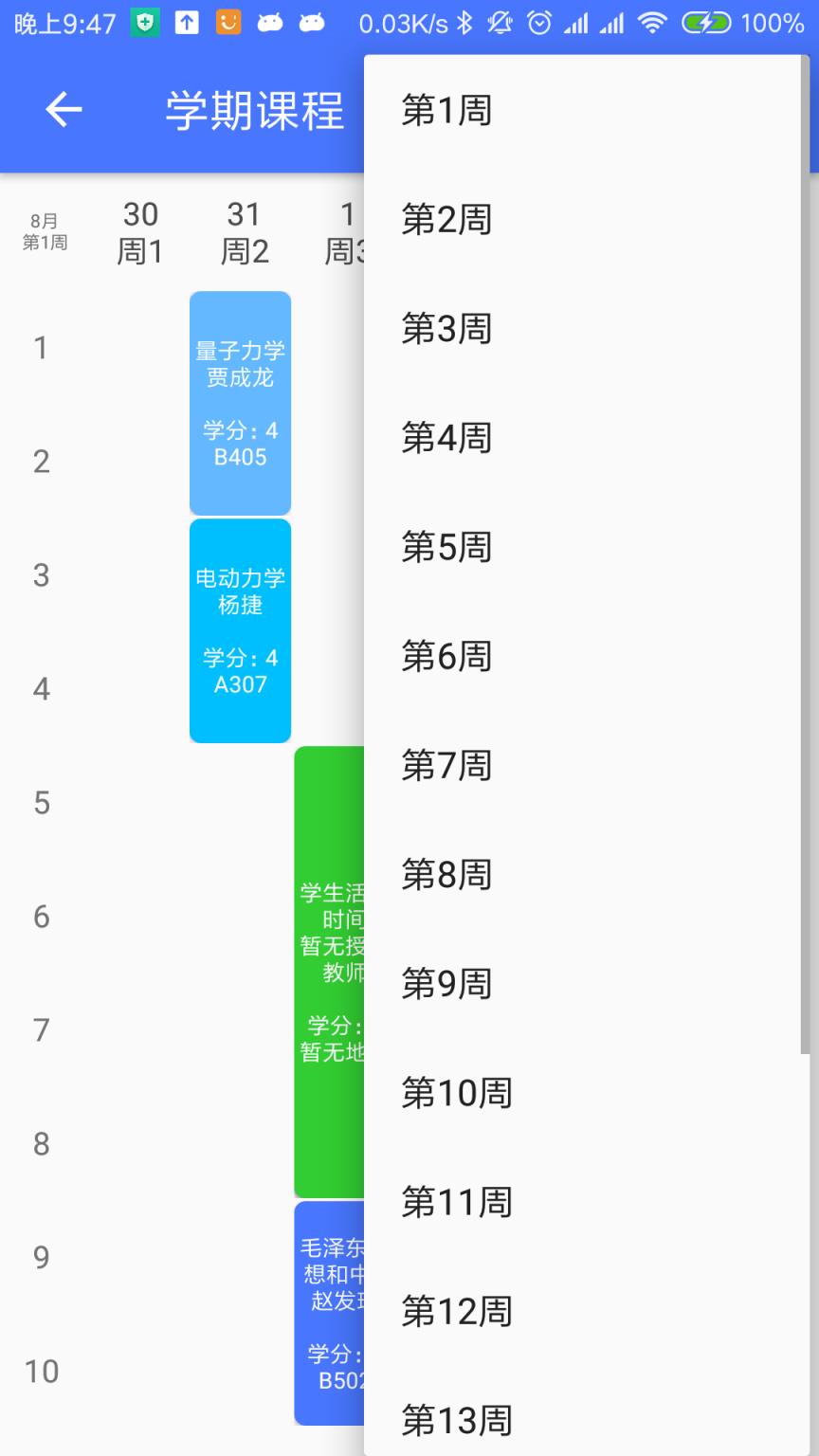Open the 量子力学 course card

coord(240,402)
